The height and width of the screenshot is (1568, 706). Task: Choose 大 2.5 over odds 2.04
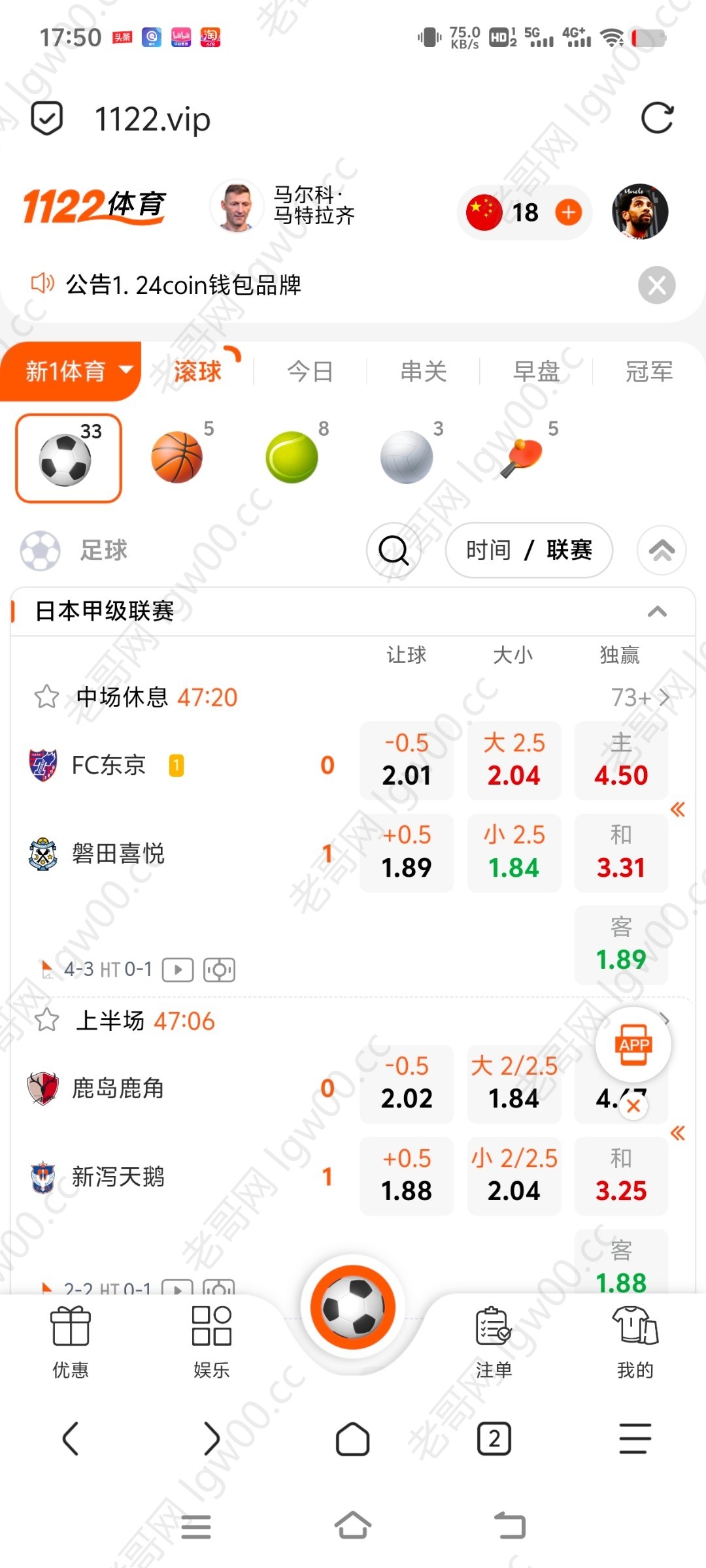click(x=514, y=760)
